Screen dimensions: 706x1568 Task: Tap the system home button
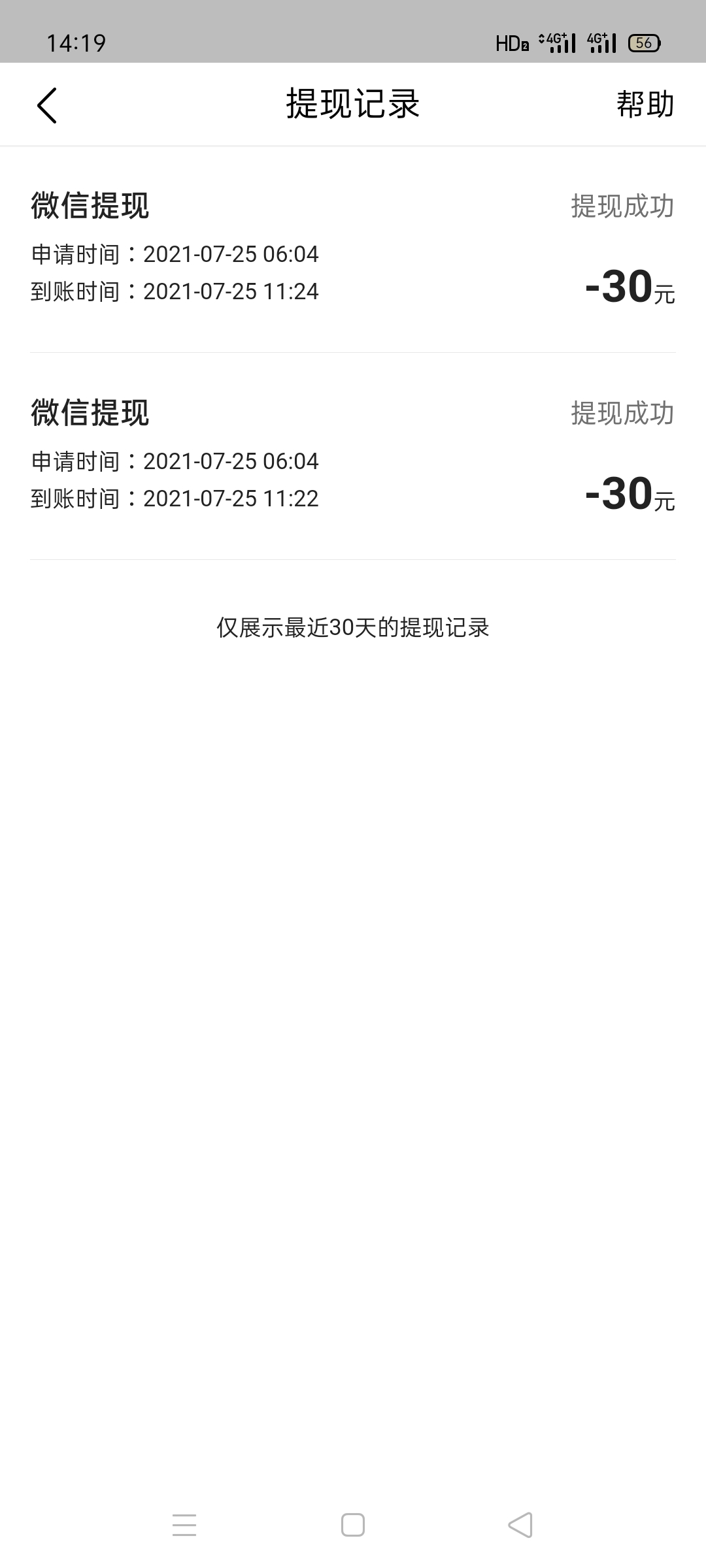(353, 1525)
